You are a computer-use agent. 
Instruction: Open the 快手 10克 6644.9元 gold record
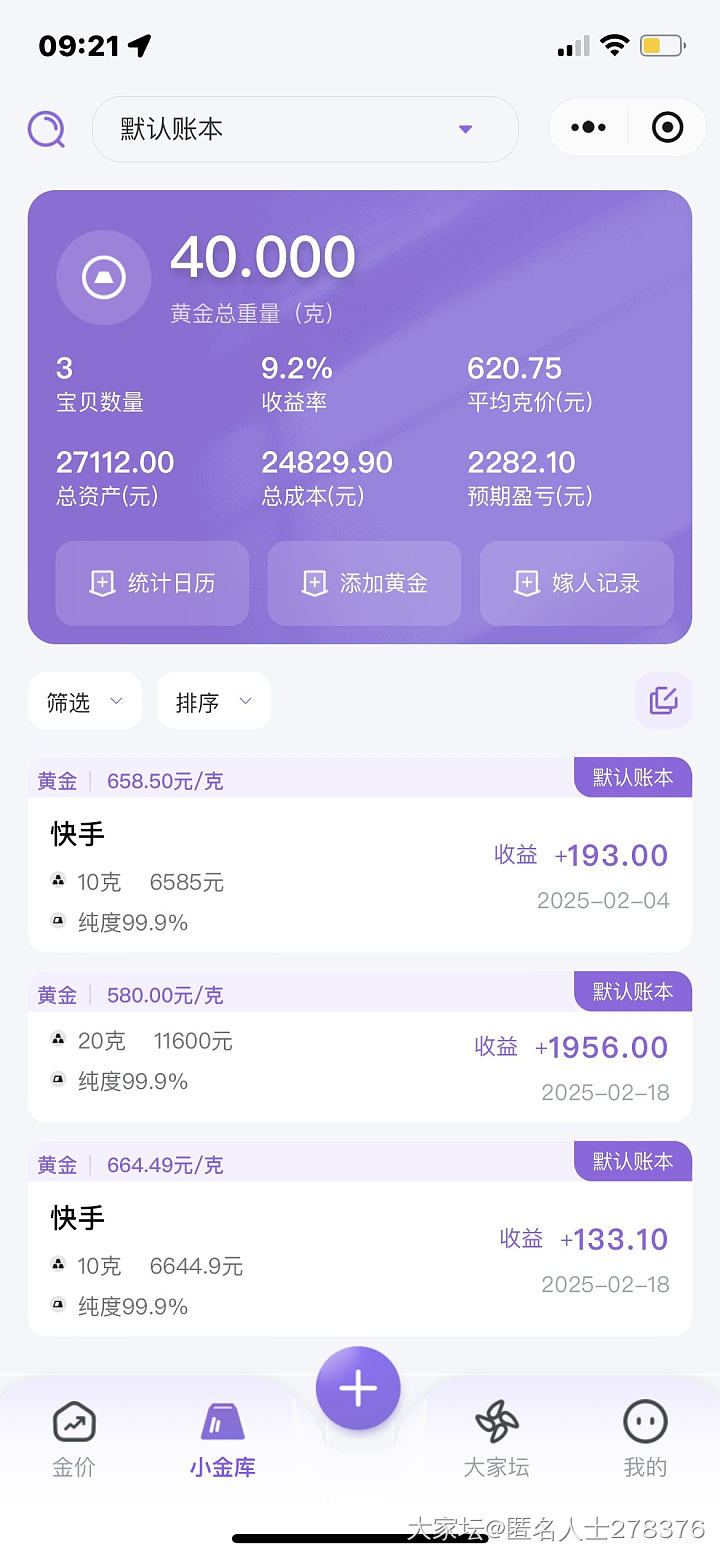click(359, 1258)
